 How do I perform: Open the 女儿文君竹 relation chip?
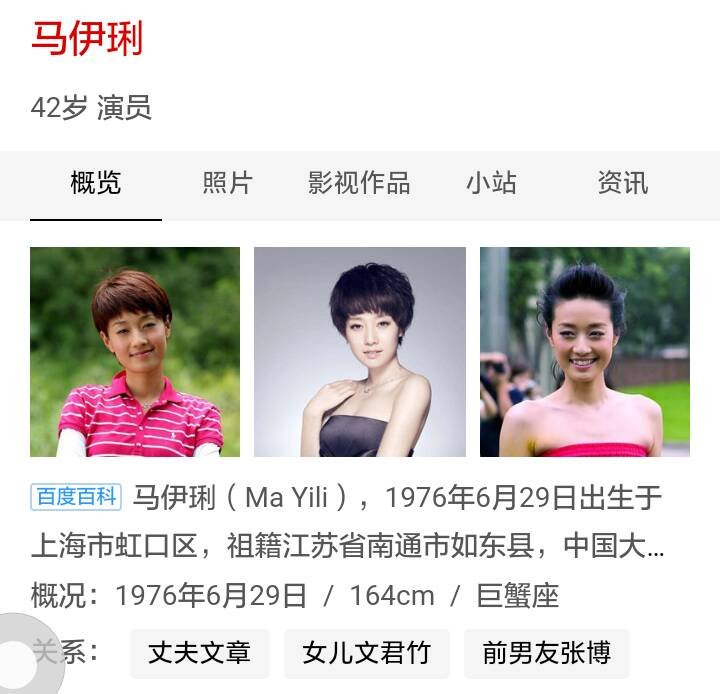click(366, 654)
